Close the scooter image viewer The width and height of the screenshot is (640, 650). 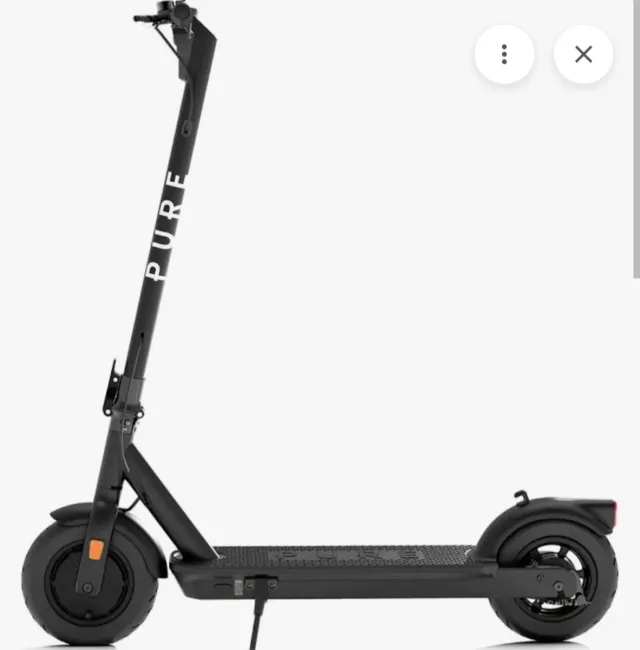pos(583,54)
